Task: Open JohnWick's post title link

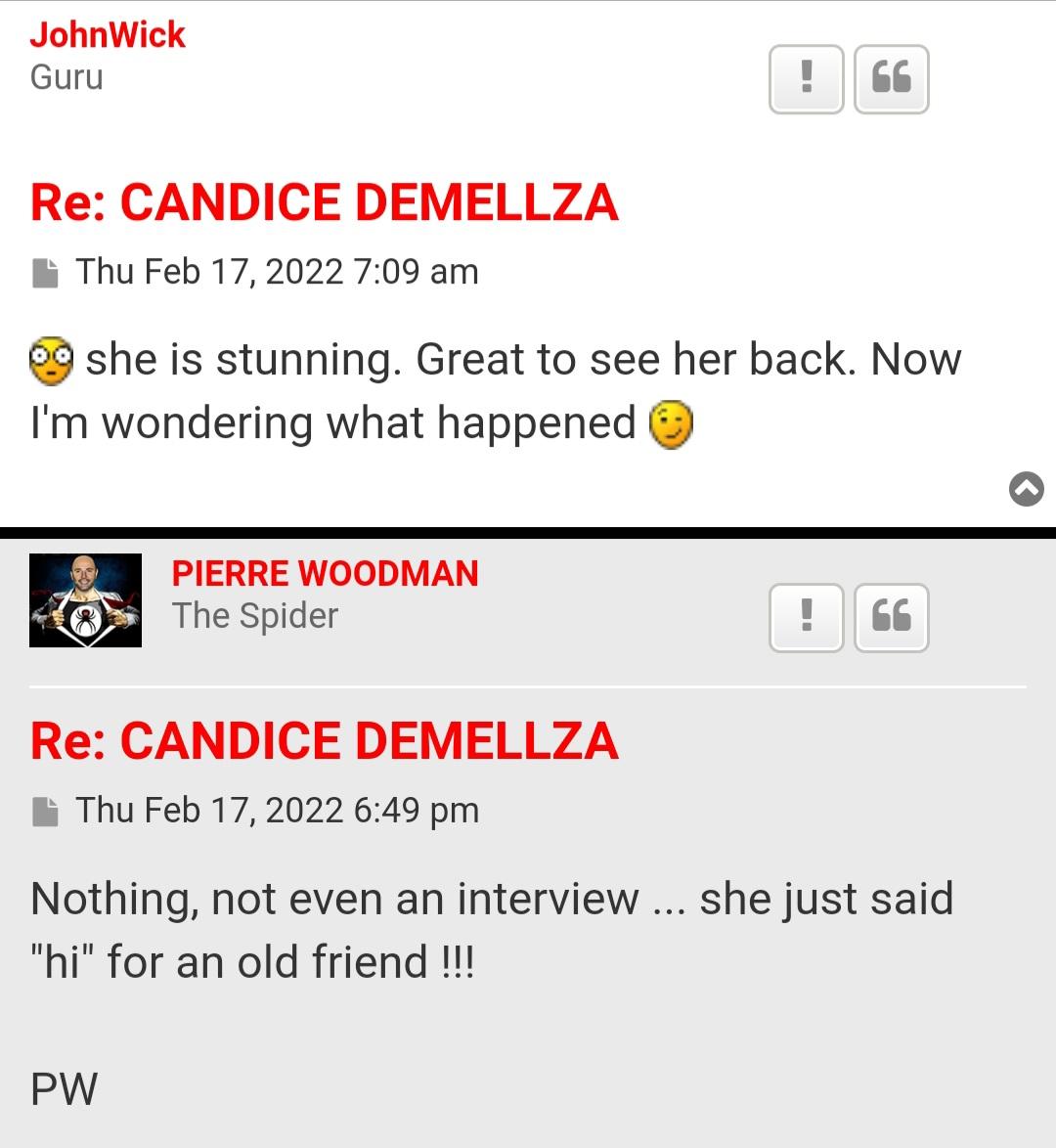Action: tap(325, 202)
